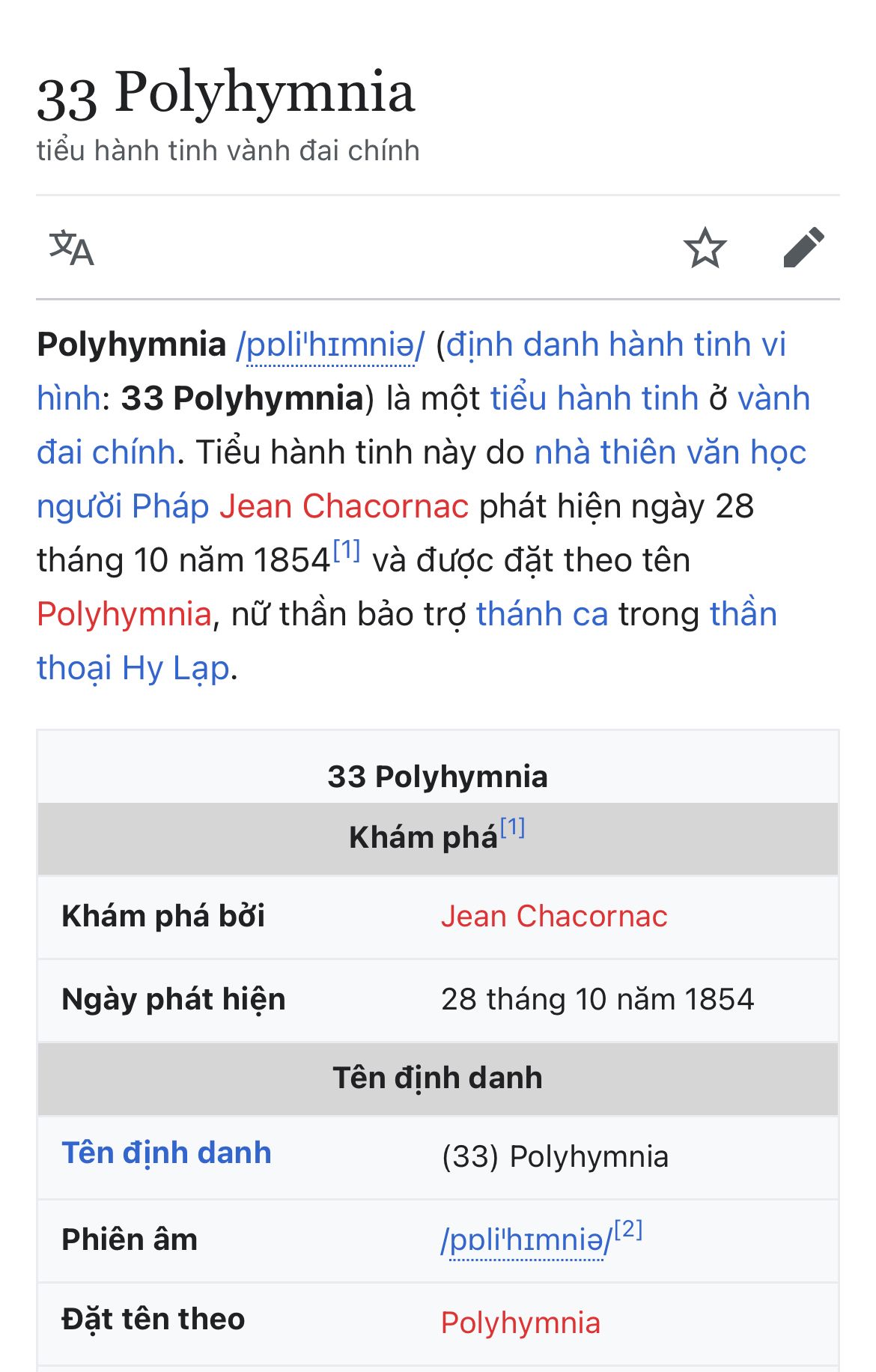876x1372 pixels.
Task: Open citation [2] in Phiên âm row
Action: tap(629, 1230)
